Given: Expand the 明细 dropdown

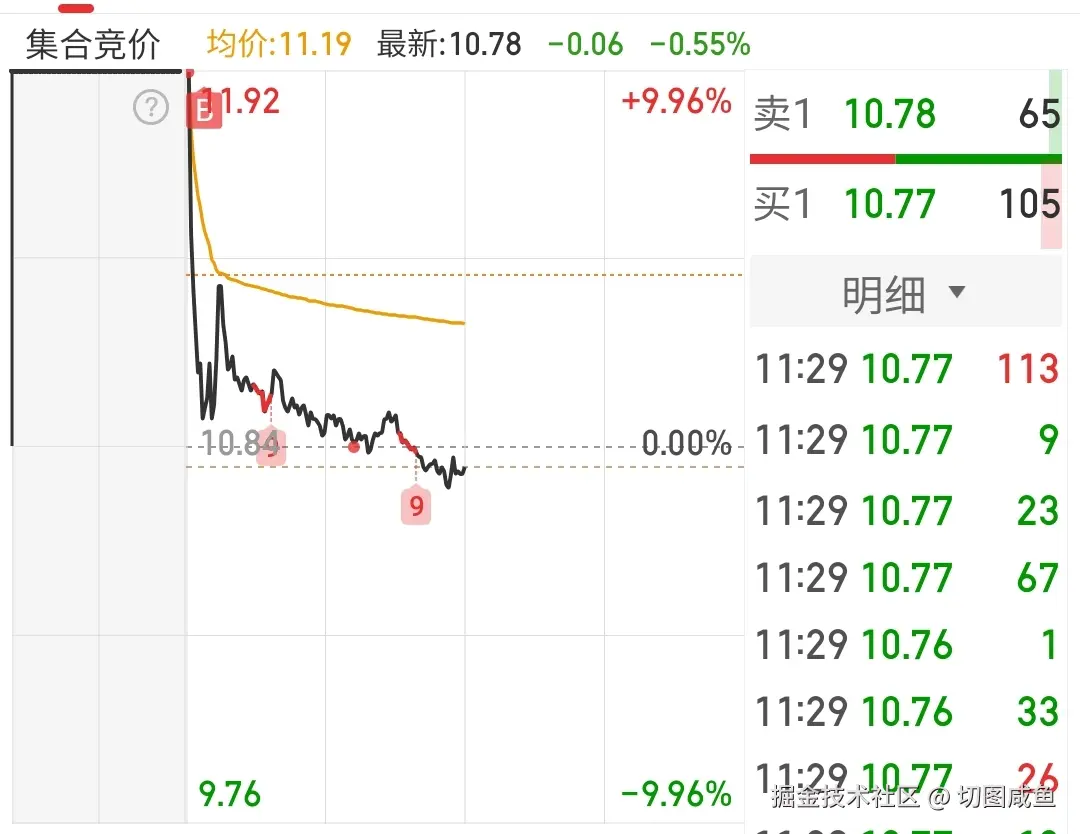Looking at the screenshot, I should tap(904, 294).
